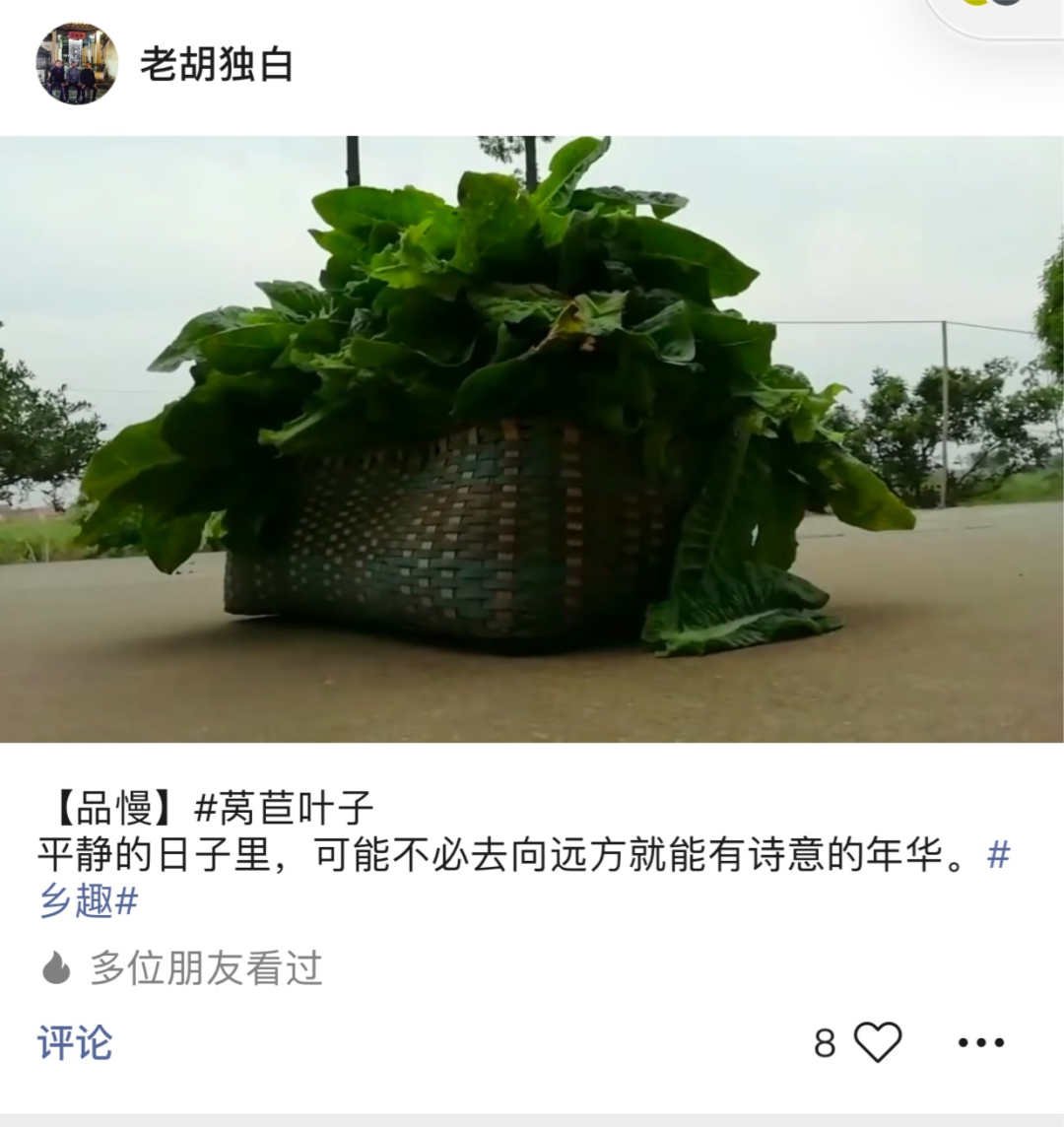Open the three-dot more options menu
The height and width of the screenshot is (1127, 1064).
(x=981, y=1042)
